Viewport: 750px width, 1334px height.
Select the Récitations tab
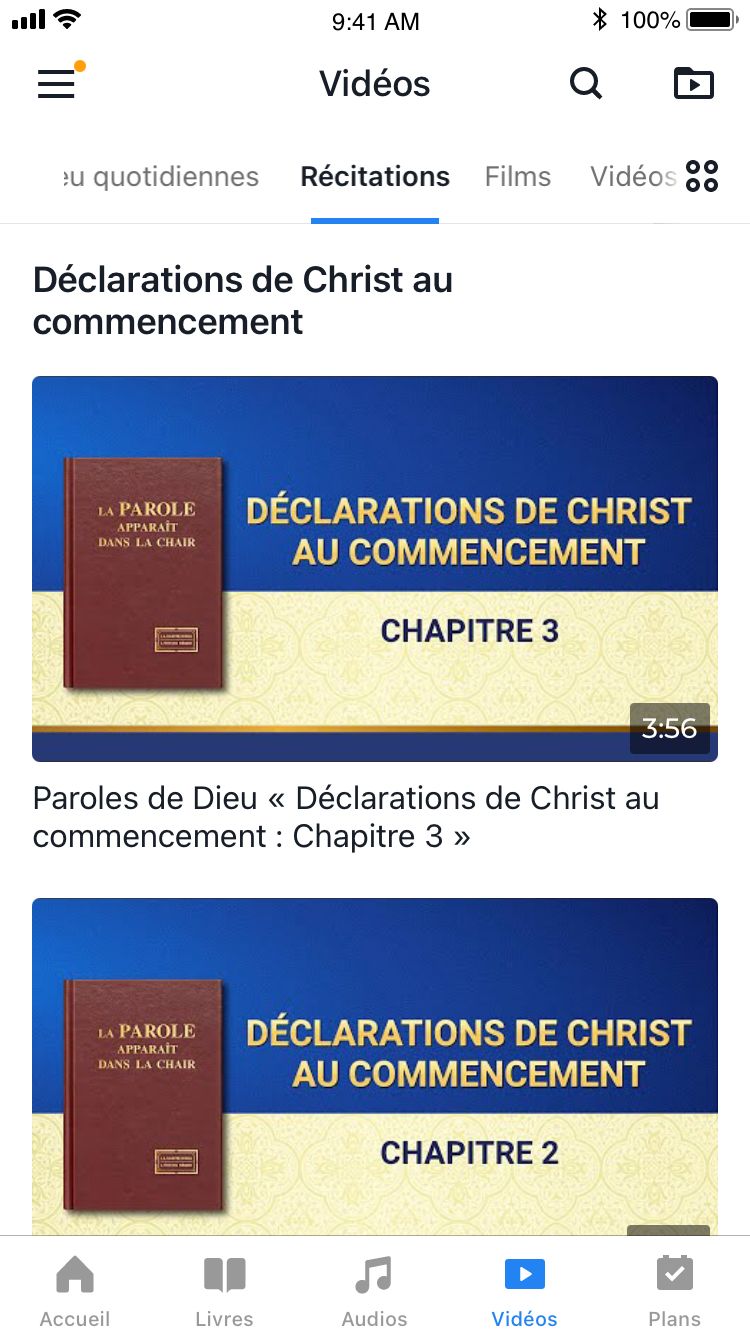click(375, 177)
